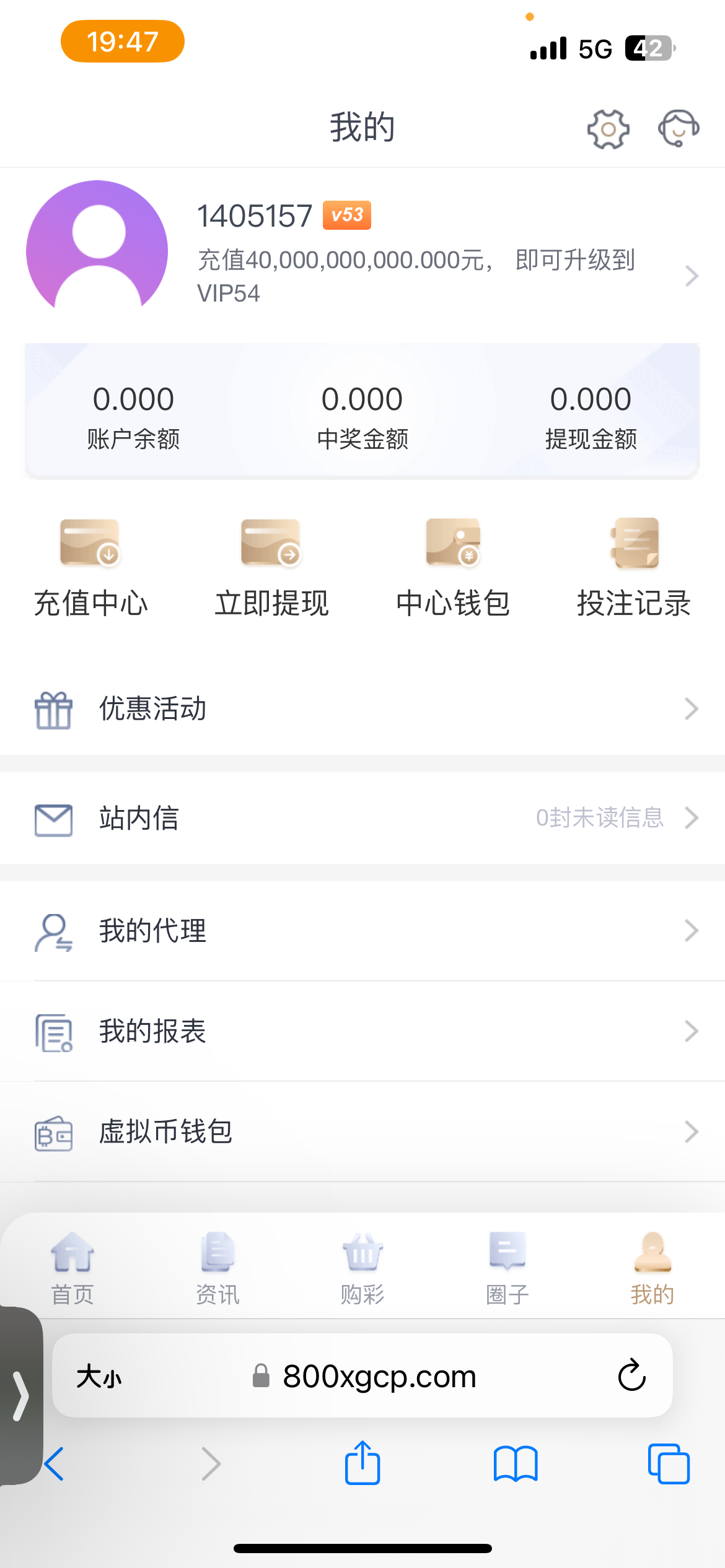Open 站内信 inbox messages

pyautogui.click(x=362, y=818)
